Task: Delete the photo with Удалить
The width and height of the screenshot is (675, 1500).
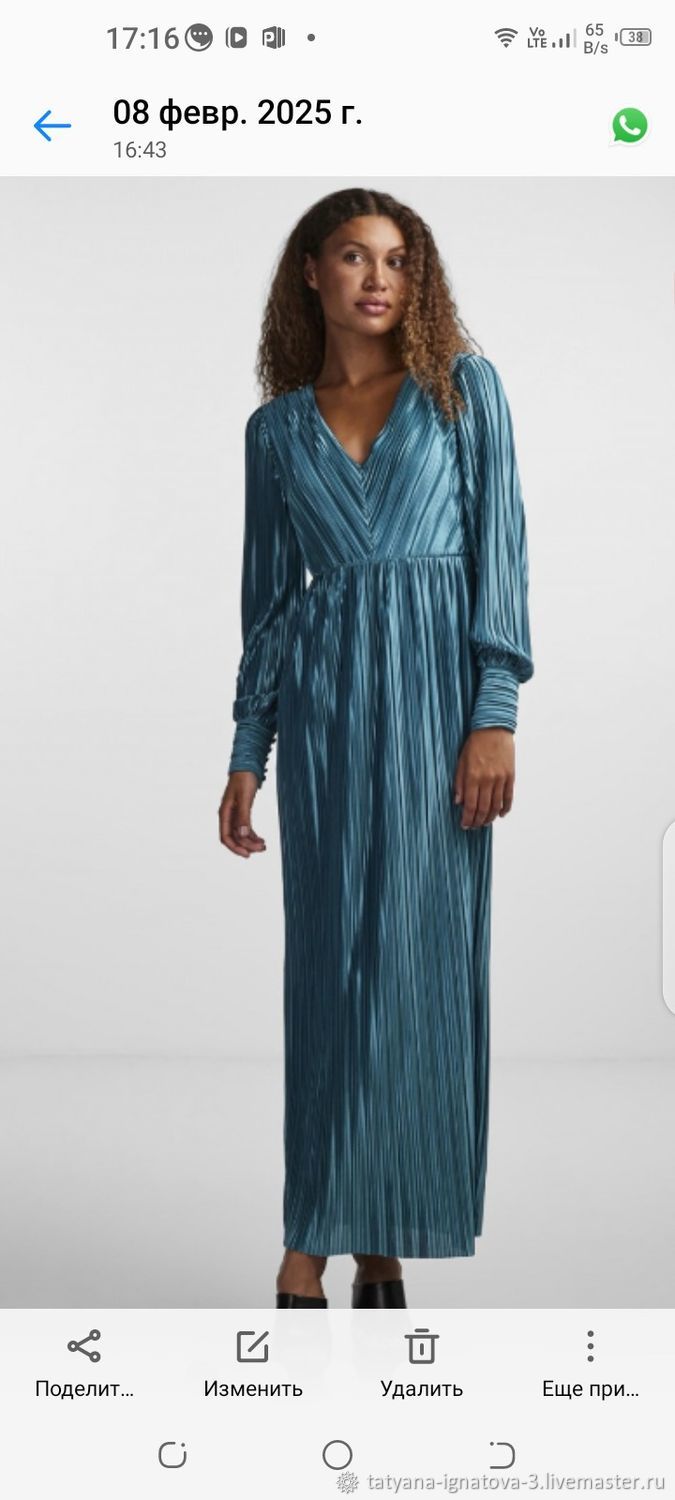Action: 422,1364
